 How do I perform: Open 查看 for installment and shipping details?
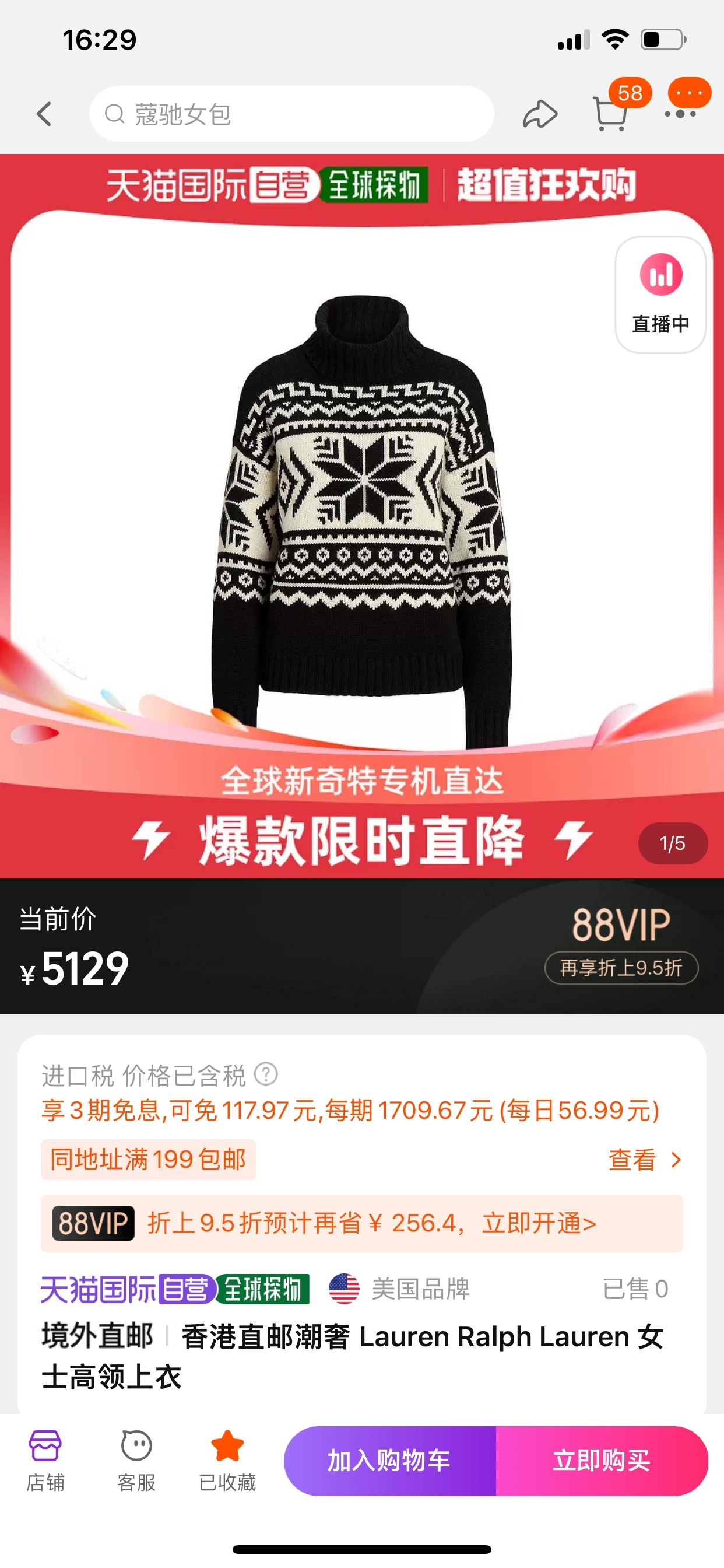click(644, 1160)
